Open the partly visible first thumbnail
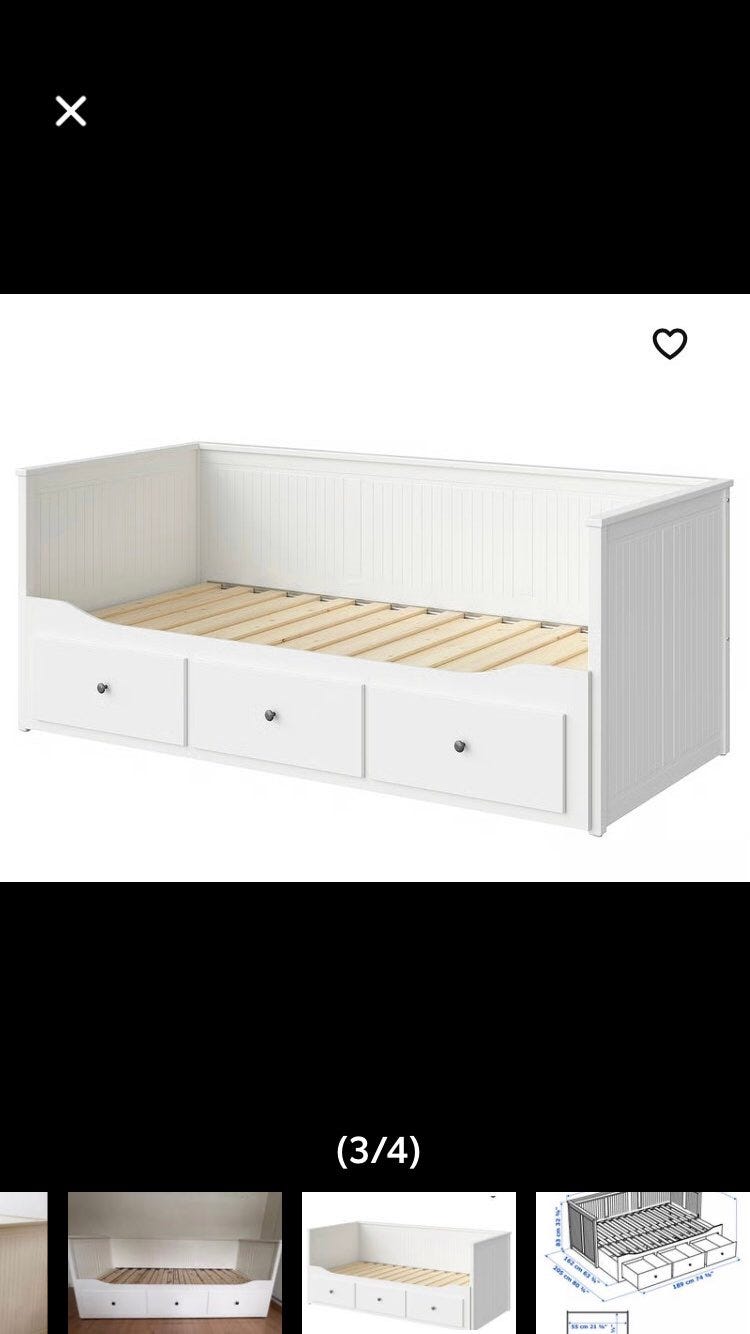750x1334 pixels. pyautogui.click(x=23, y=1263)
